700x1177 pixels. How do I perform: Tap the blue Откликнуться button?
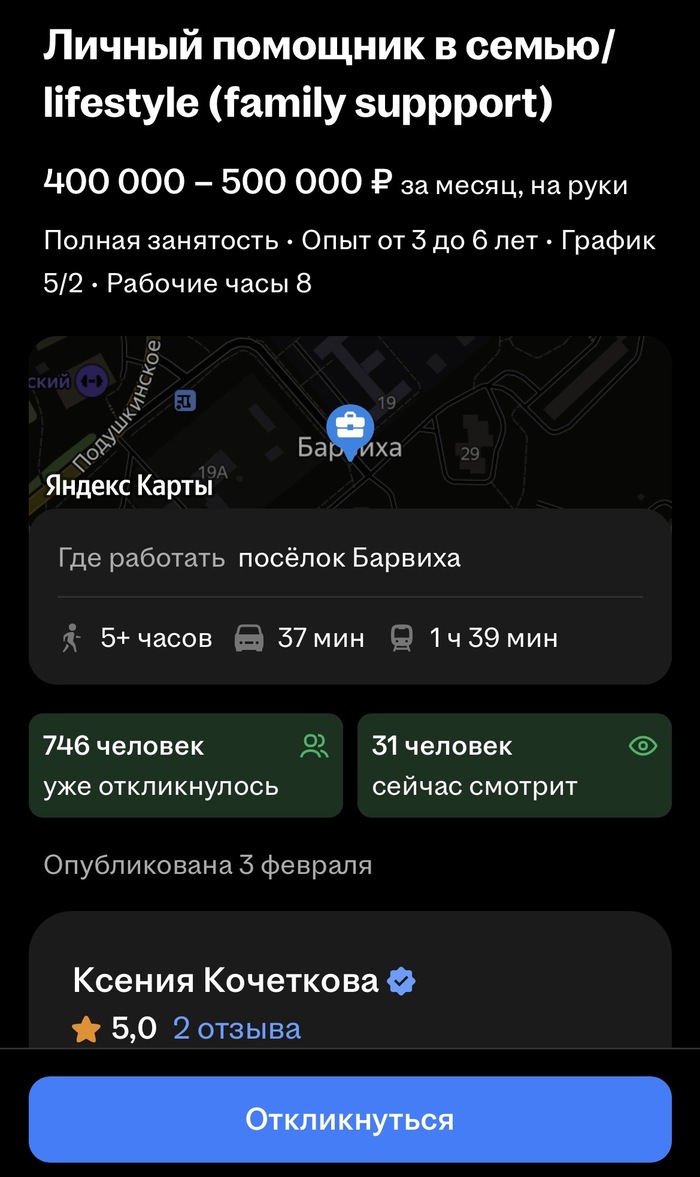pos(350,1119)
